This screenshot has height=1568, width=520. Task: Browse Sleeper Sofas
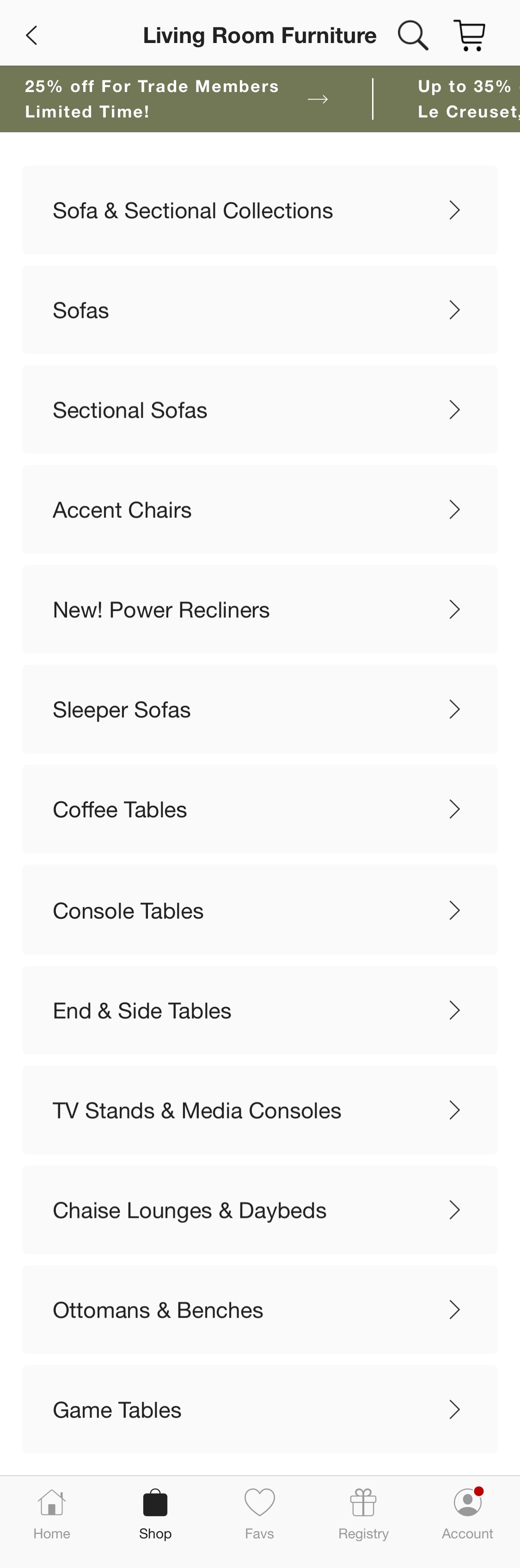[x=260, y=709]
